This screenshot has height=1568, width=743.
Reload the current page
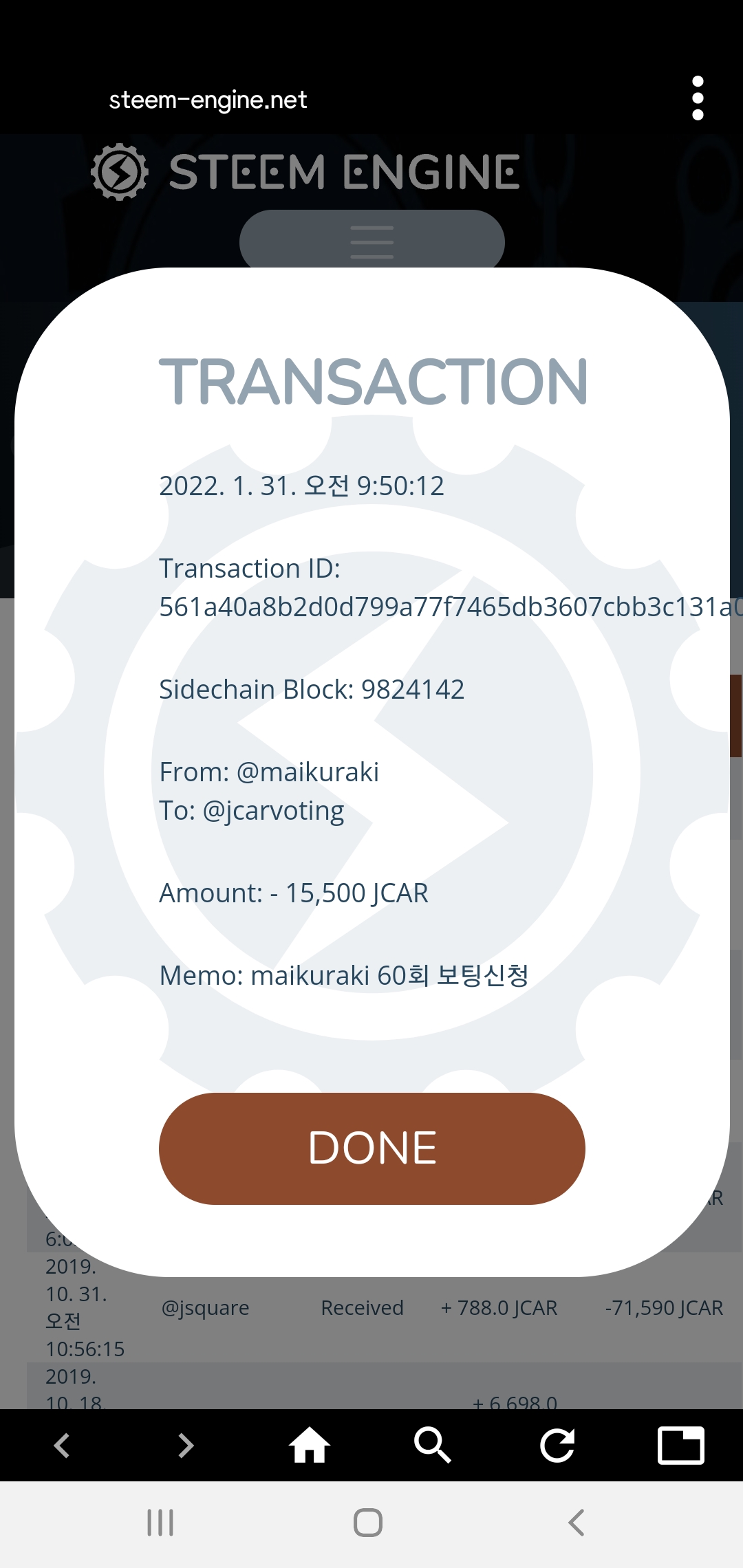[557, 1445]
